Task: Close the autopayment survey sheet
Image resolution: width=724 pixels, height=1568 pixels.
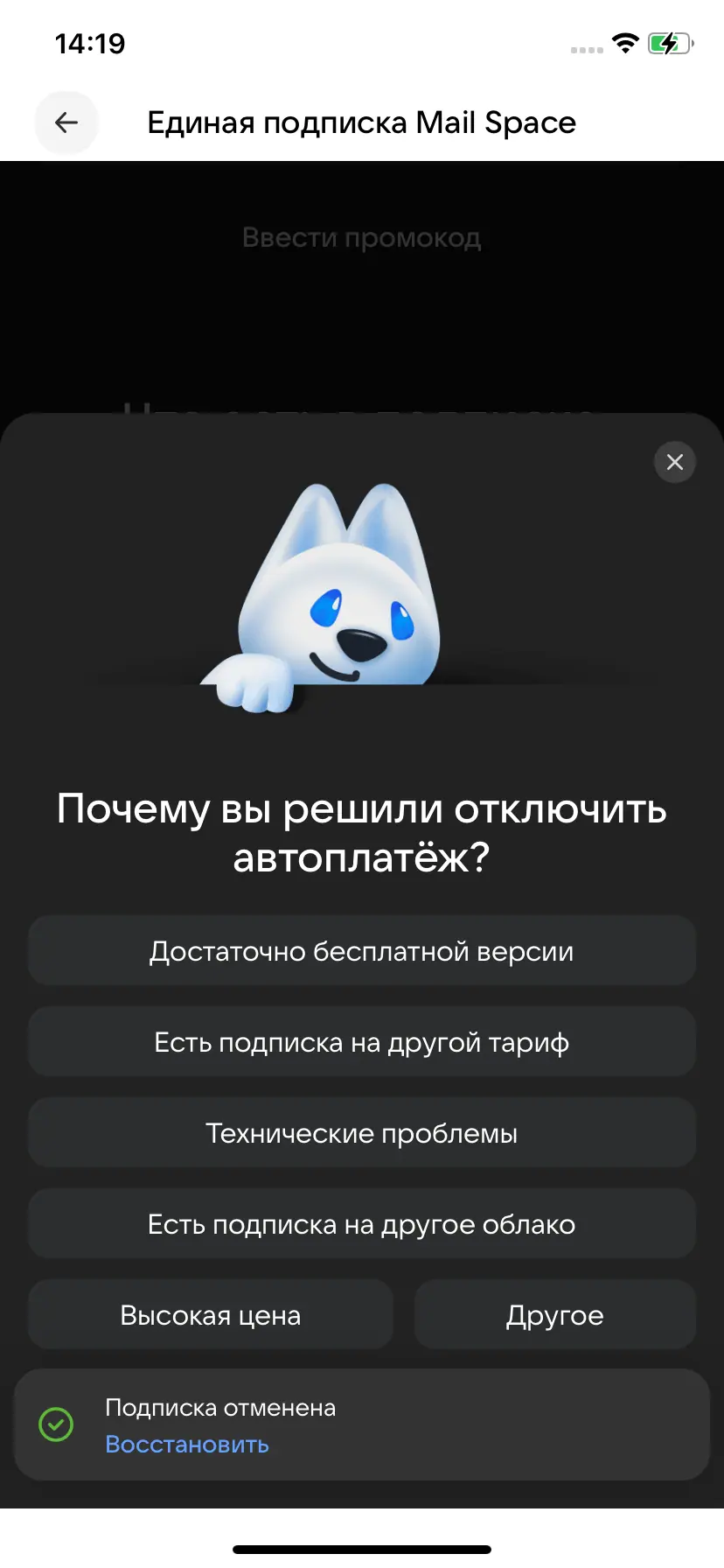Action: [x=674, y=462]
